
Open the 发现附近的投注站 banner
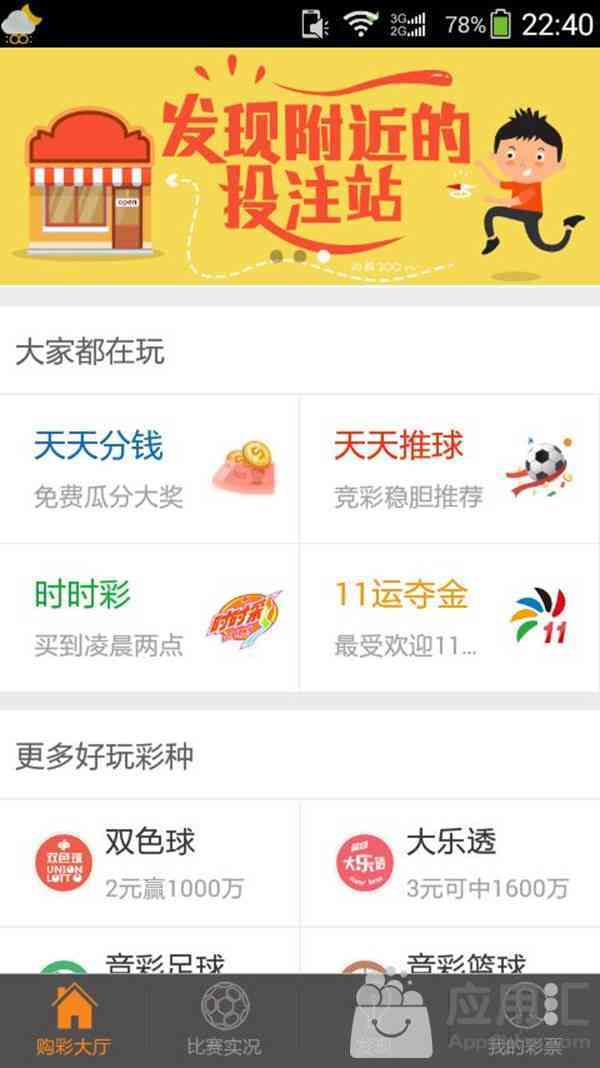pyautogui.click(x=300, y=165)
